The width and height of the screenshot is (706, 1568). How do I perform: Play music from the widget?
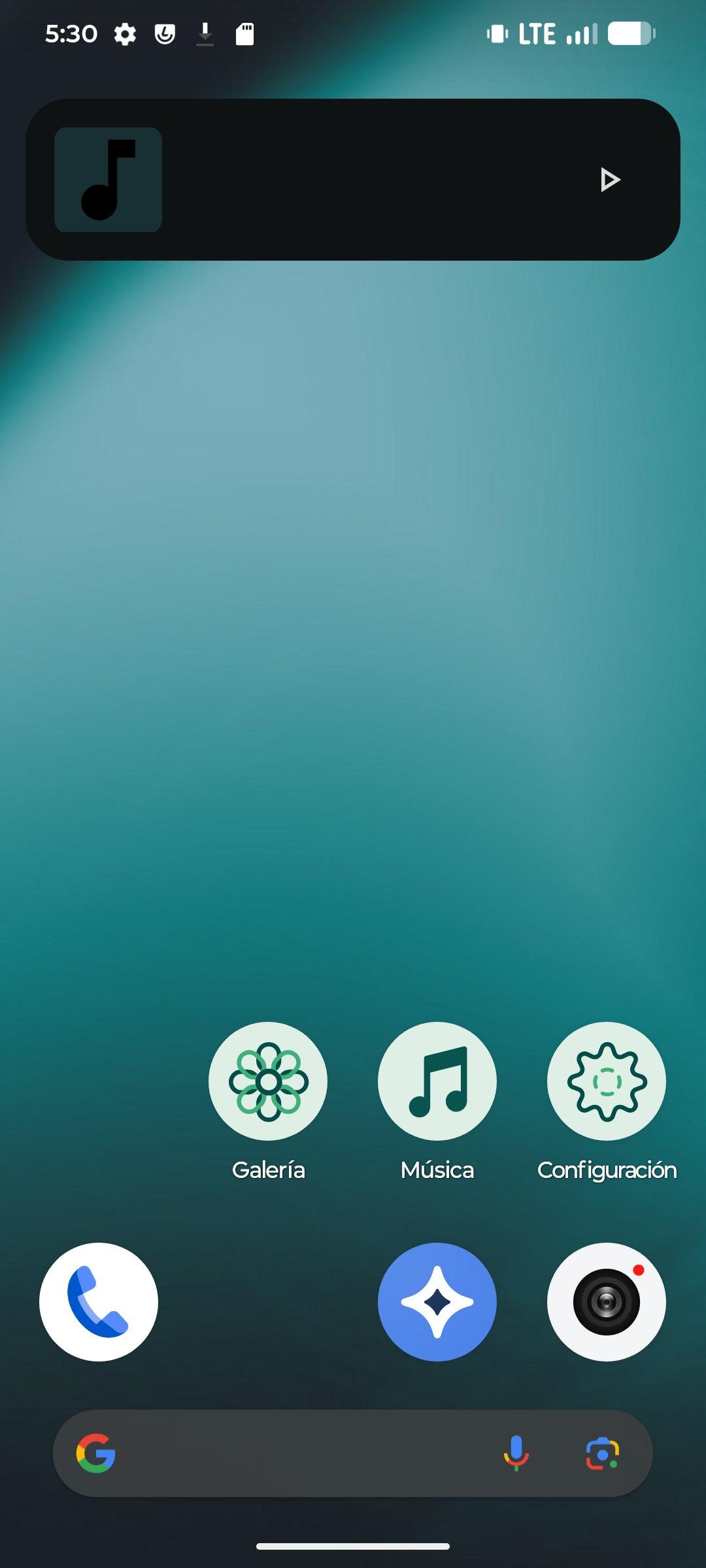click(x=610, y=180)
